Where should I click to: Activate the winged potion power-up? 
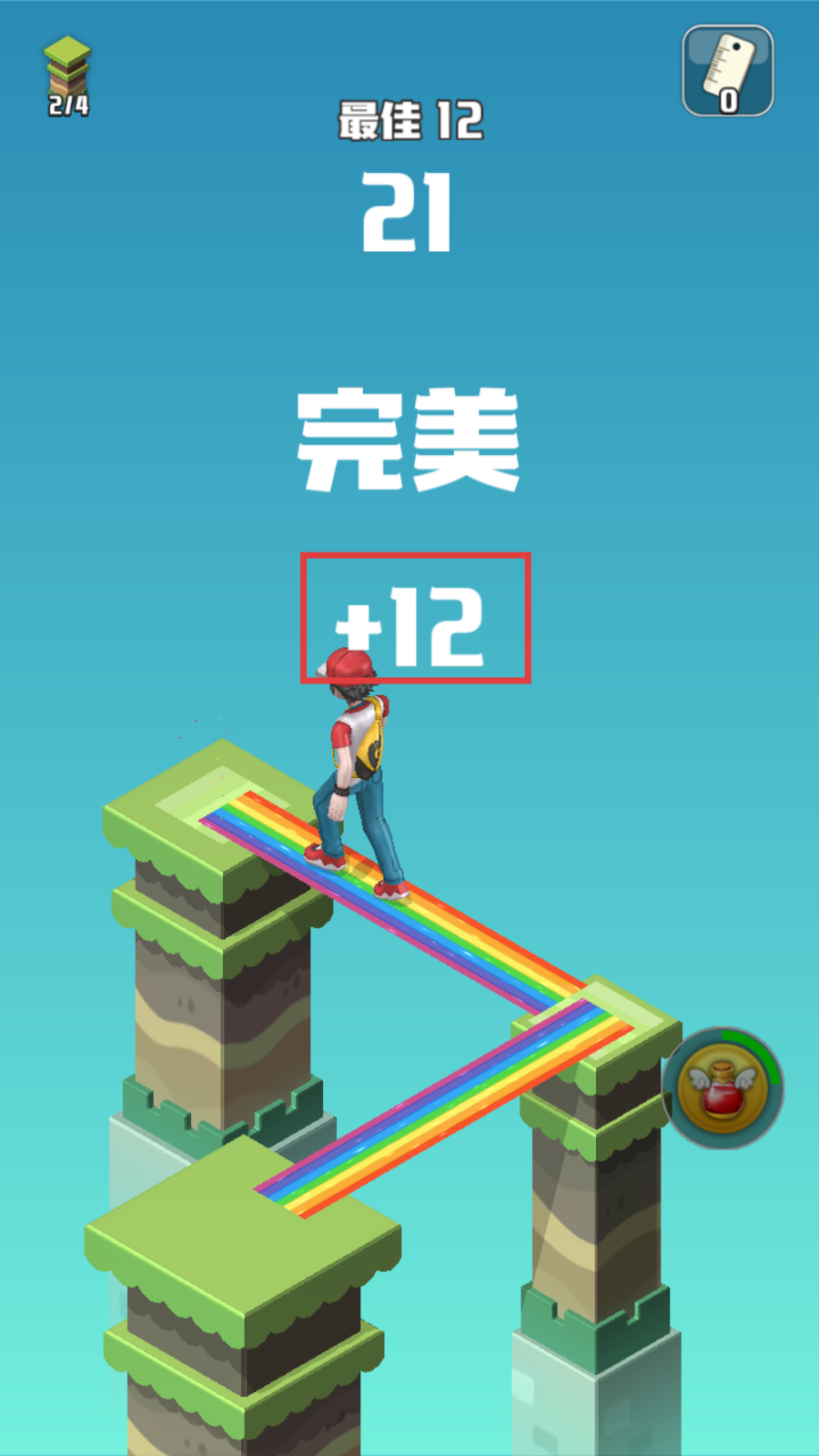[x=723, y=1088]
